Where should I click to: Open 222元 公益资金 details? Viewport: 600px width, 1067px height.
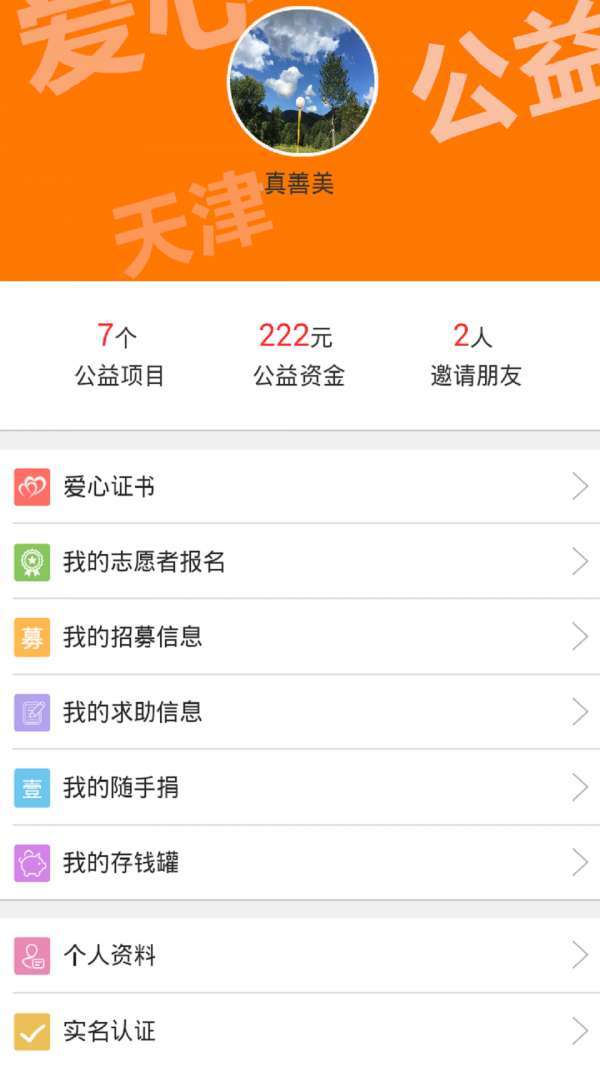click(298, 355)
